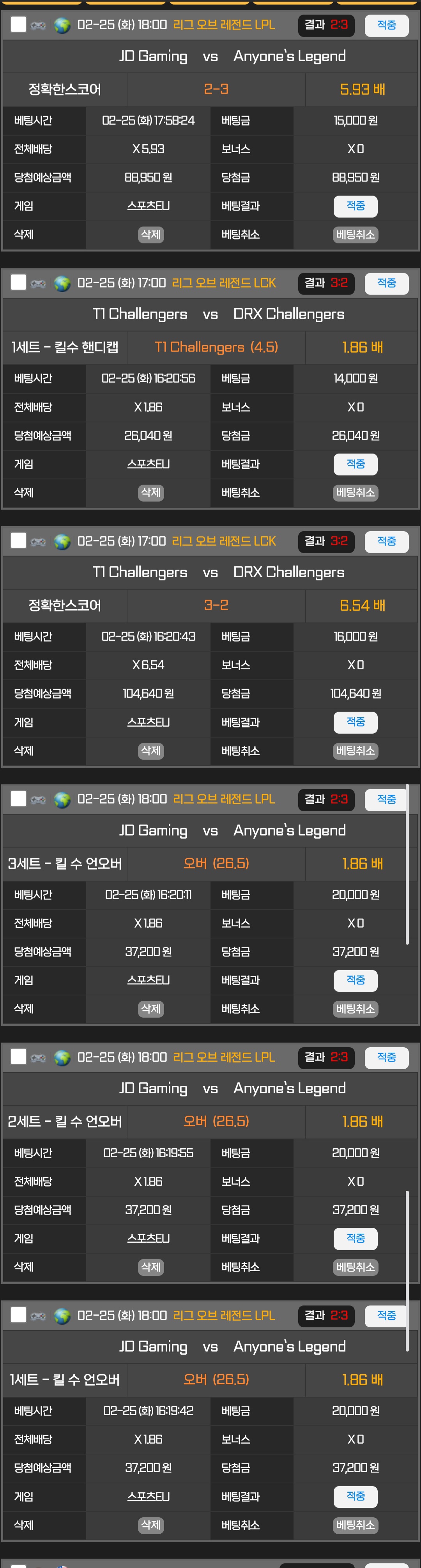Tap 삭제 on 2세트 킬 수 언오버
Image resolution: width=421 pixels, height=1568 pixels.
[151, 1267]
